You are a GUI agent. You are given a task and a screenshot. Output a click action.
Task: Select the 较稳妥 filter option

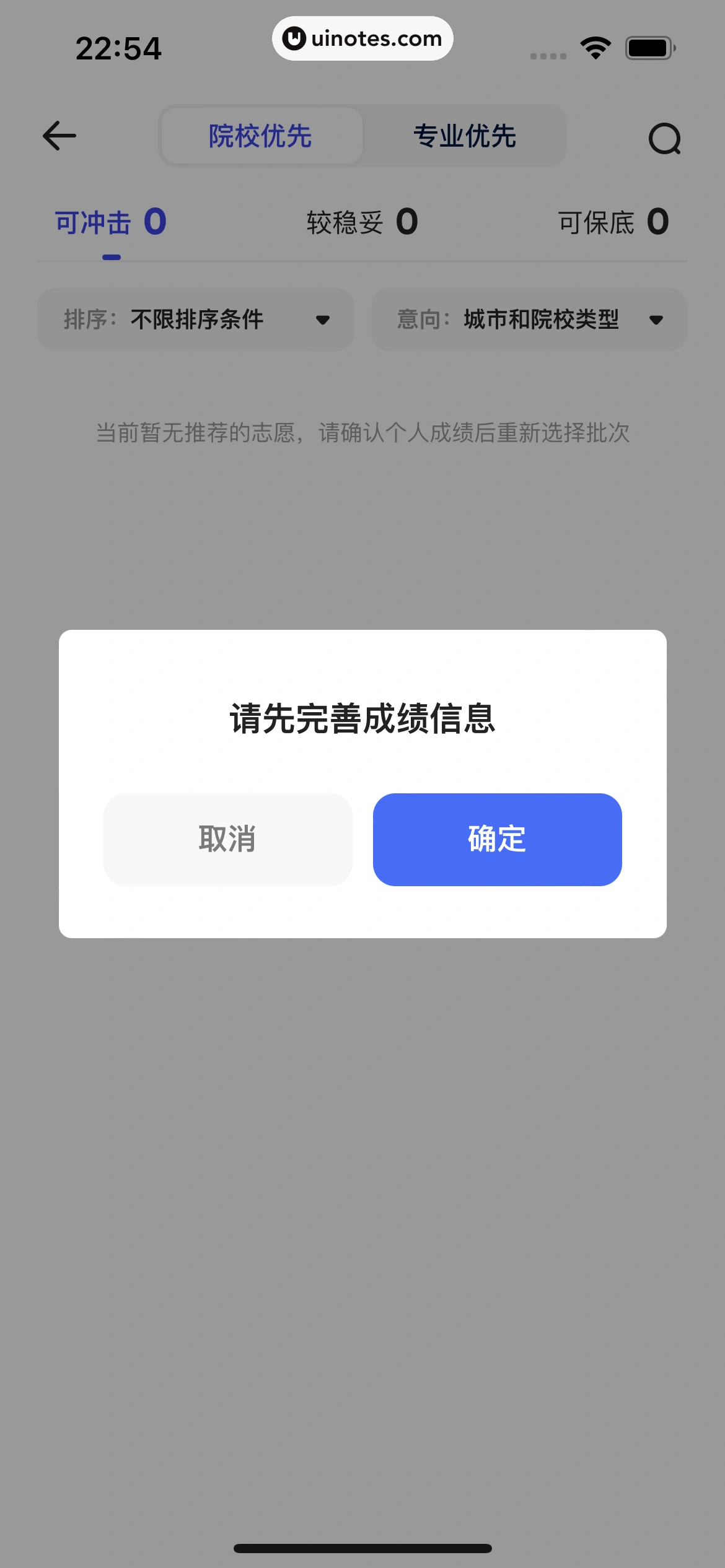point(361,221)
